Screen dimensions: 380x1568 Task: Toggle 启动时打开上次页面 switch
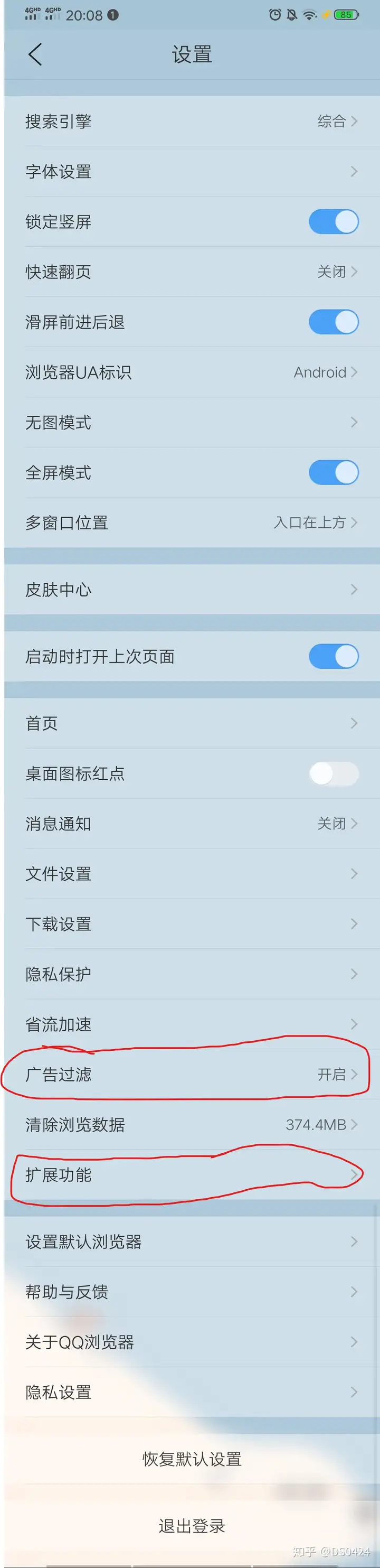tap(333, 656)
